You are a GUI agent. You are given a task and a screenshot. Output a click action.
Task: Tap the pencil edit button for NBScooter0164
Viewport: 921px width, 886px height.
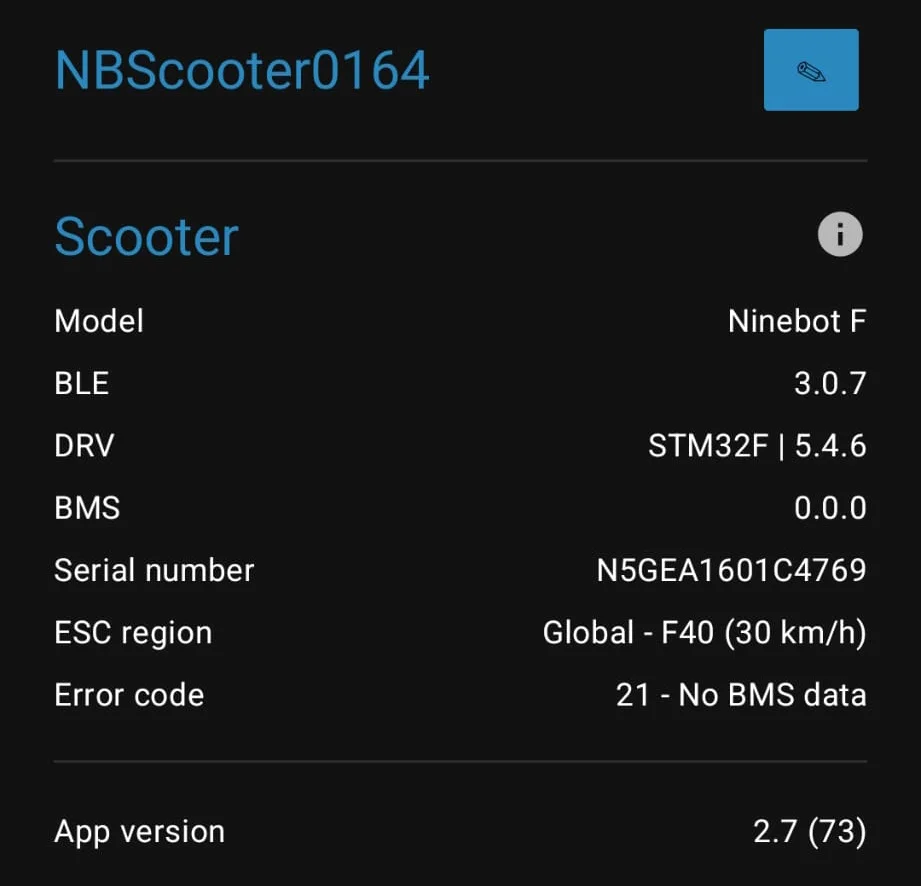coord(811,70)
